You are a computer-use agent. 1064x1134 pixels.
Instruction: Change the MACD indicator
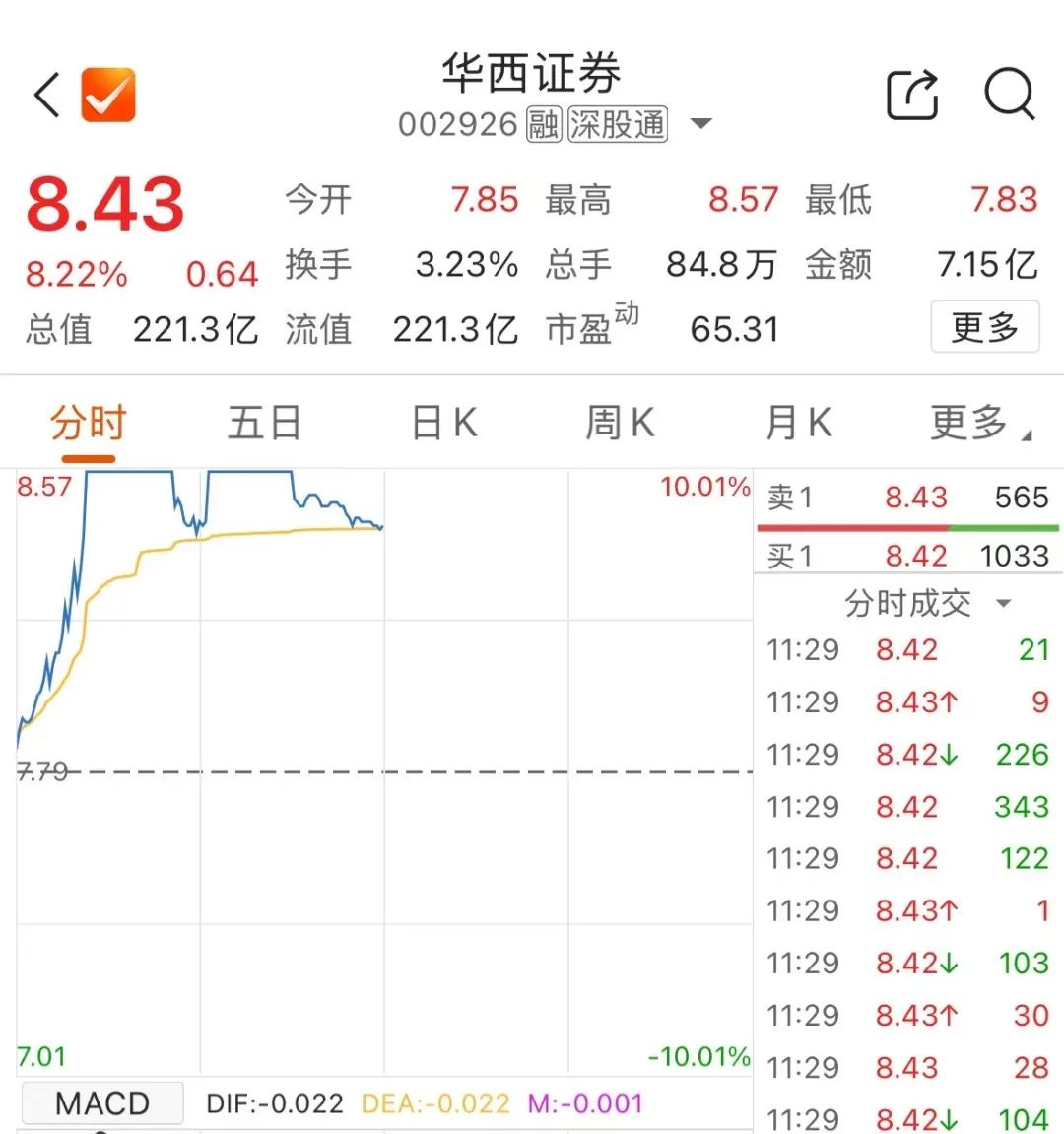point(102,1103)
